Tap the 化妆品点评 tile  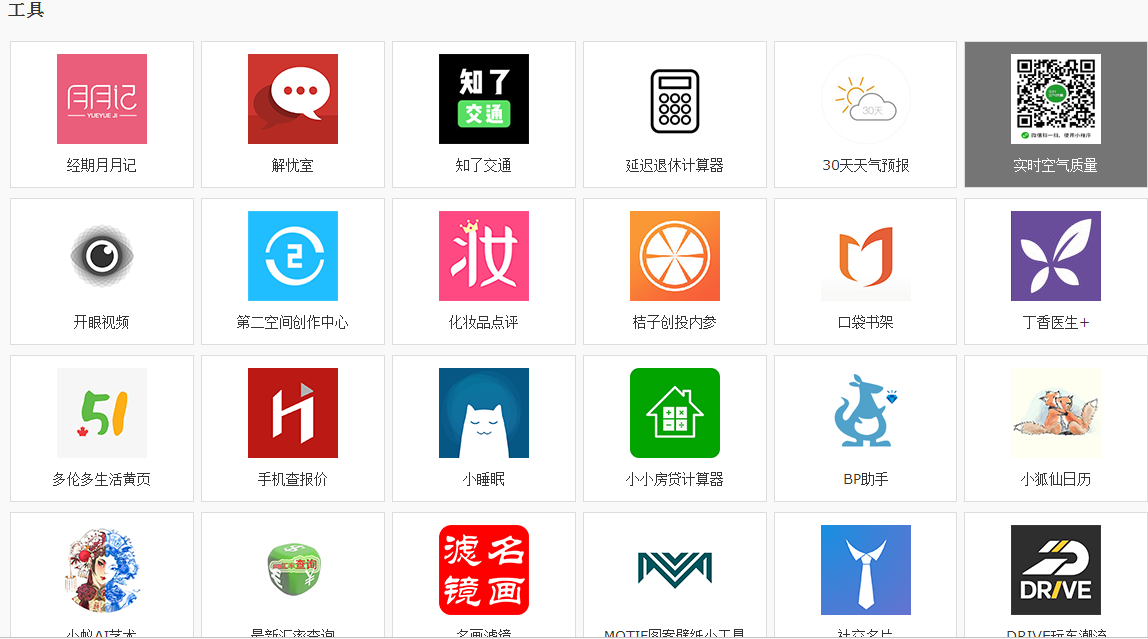484,271
